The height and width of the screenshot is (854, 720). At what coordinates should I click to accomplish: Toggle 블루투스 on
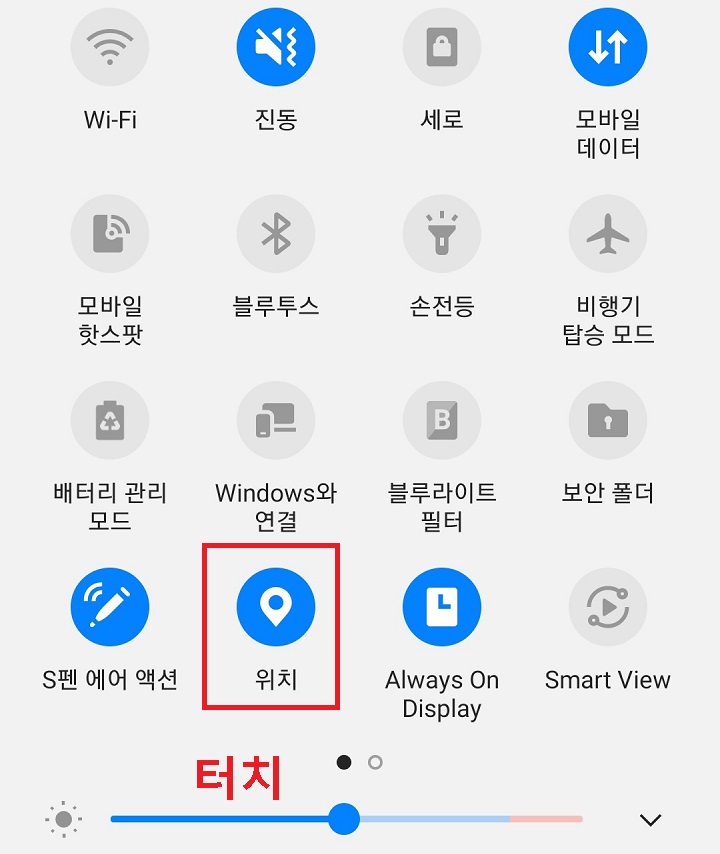pyautogui.click(x=276, y=233)
